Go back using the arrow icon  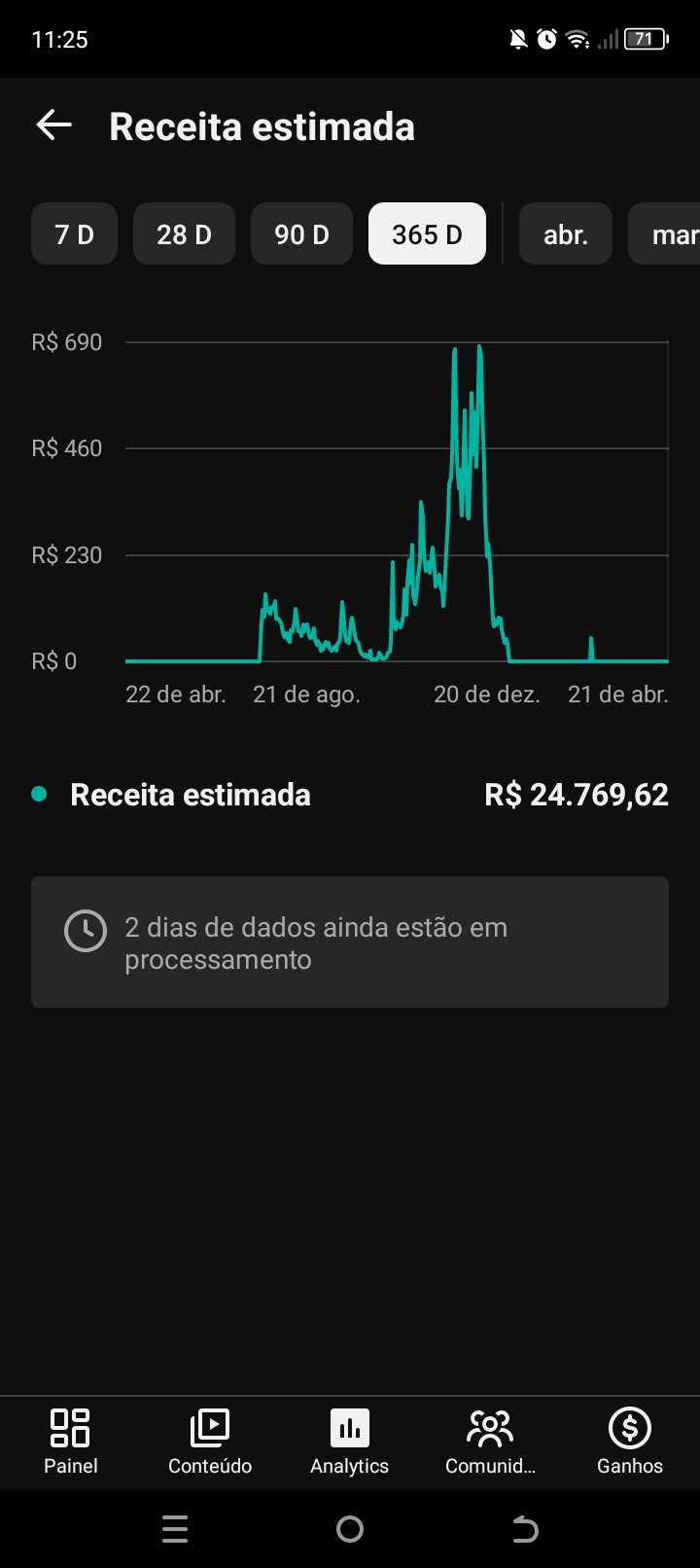(54, 125)
